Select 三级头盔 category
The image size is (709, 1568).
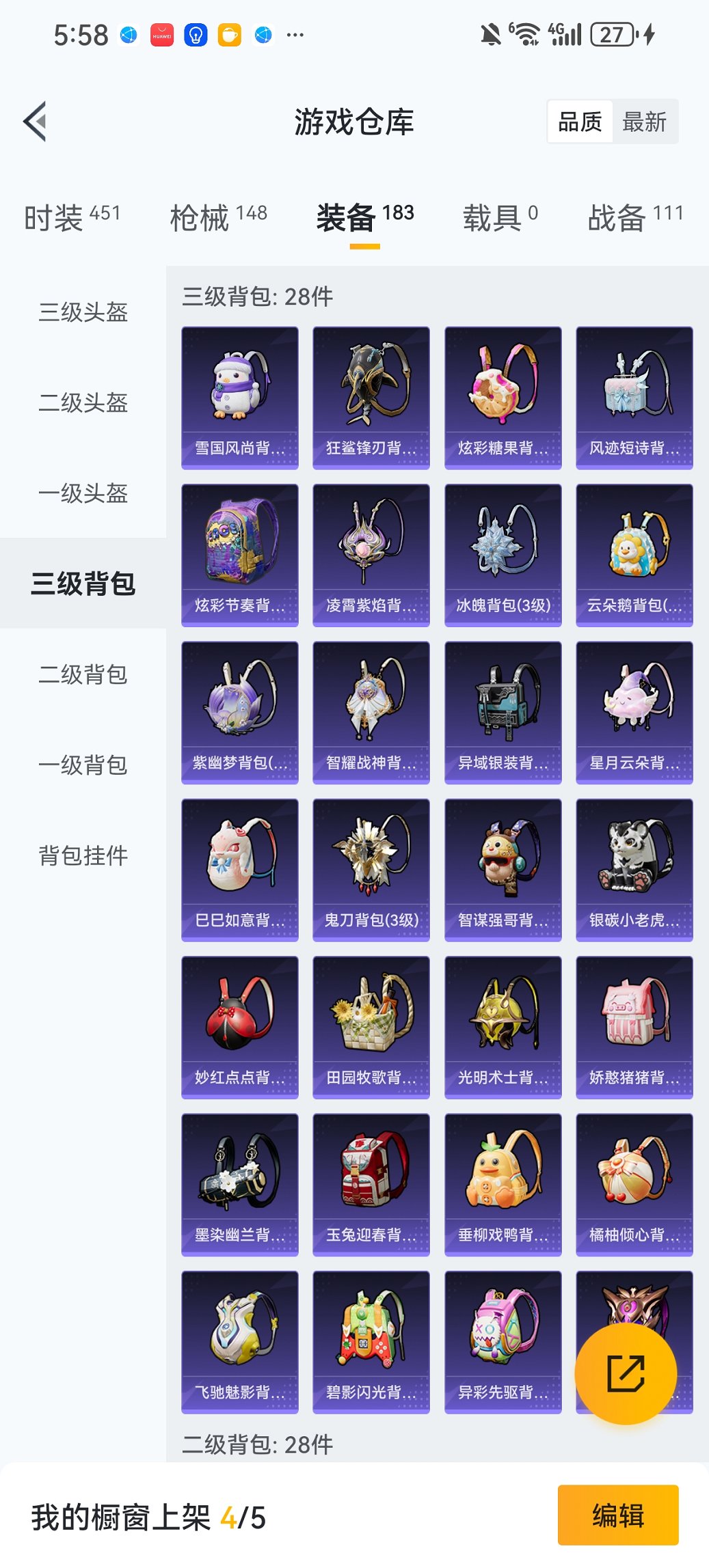click(x=83, y=312)
